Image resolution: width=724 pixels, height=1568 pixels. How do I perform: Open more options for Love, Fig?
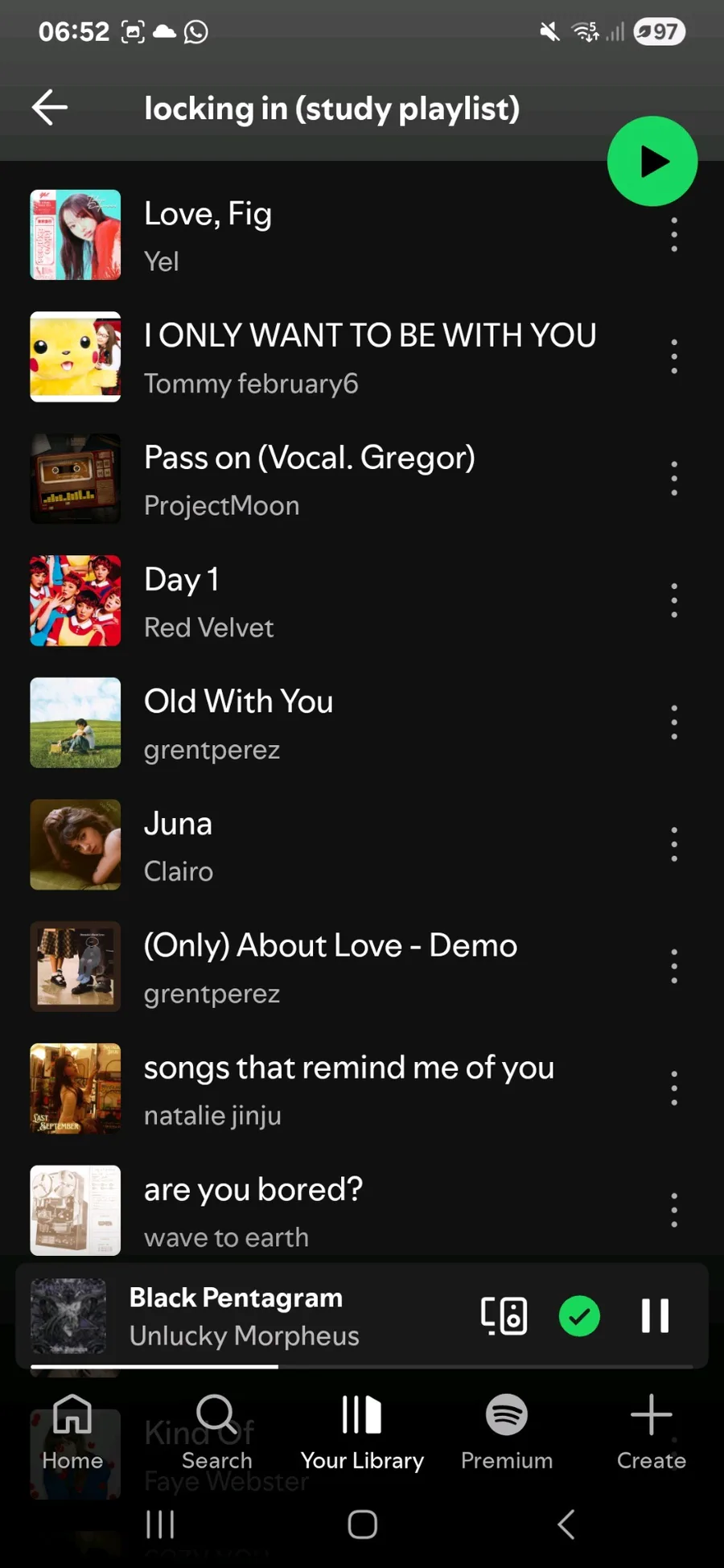click(x=674, y=235)
